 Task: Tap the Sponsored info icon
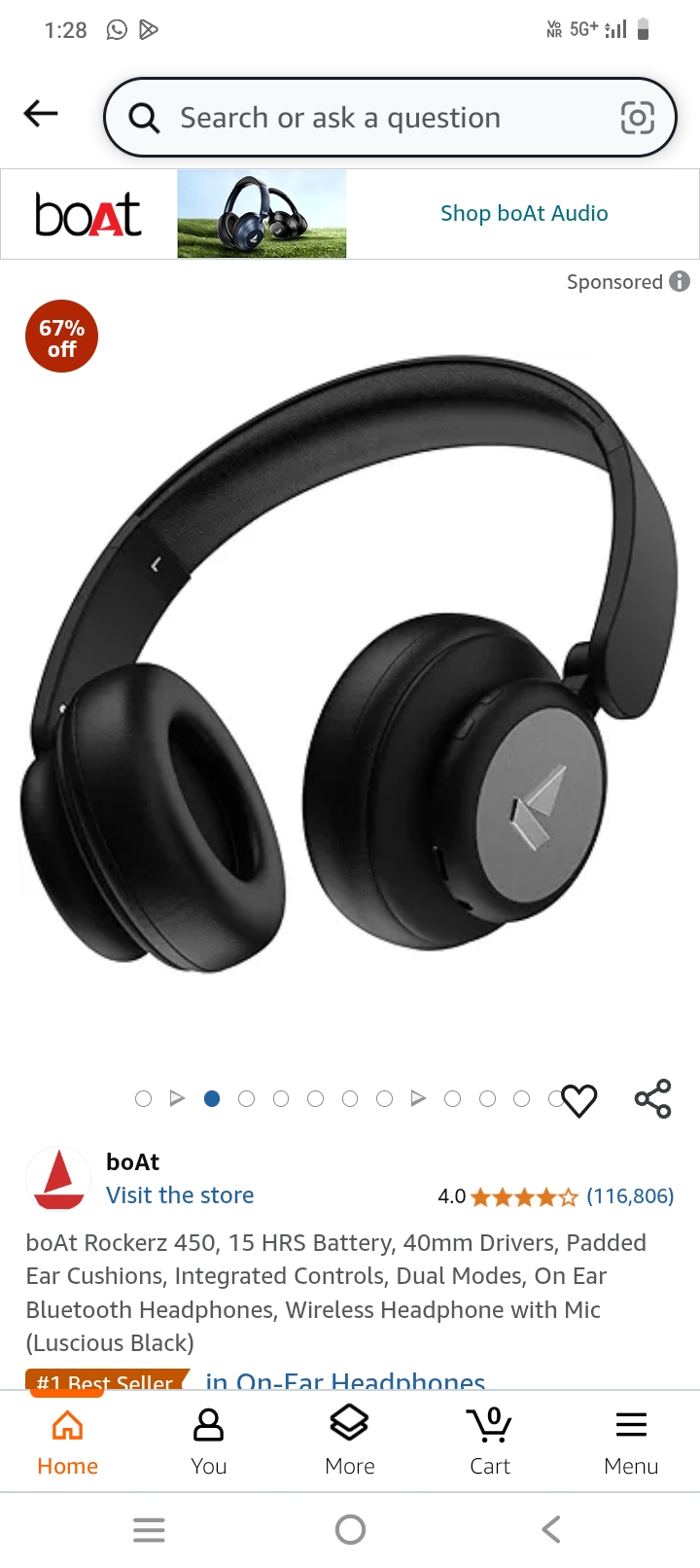click(x=680, y=281)
